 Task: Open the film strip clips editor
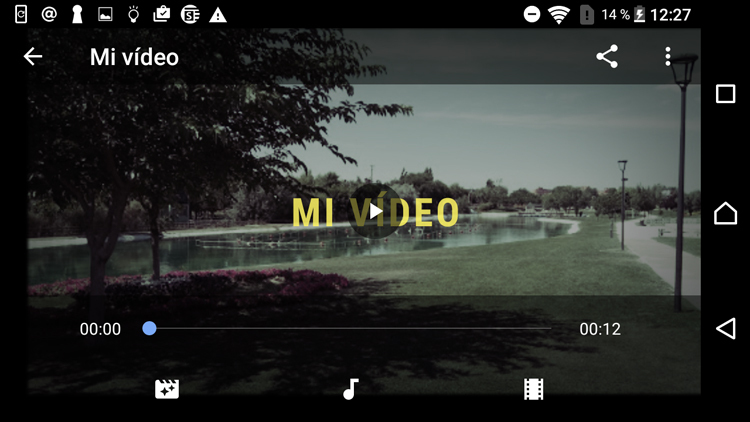pyautogui.click(x=534, y=389)
